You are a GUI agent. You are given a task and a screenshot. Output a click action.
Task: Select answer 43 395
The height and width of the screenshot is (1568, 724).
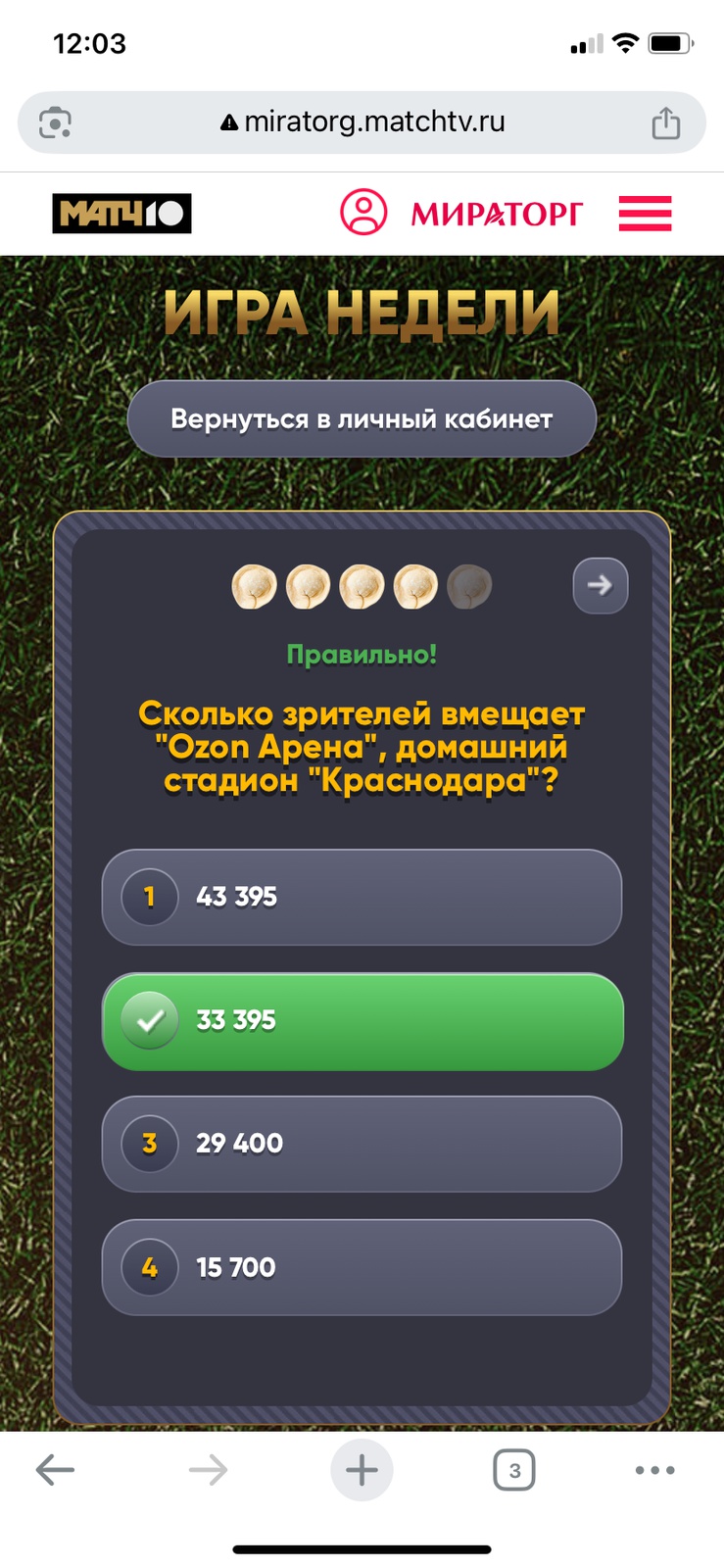click(x=362, y=897)
